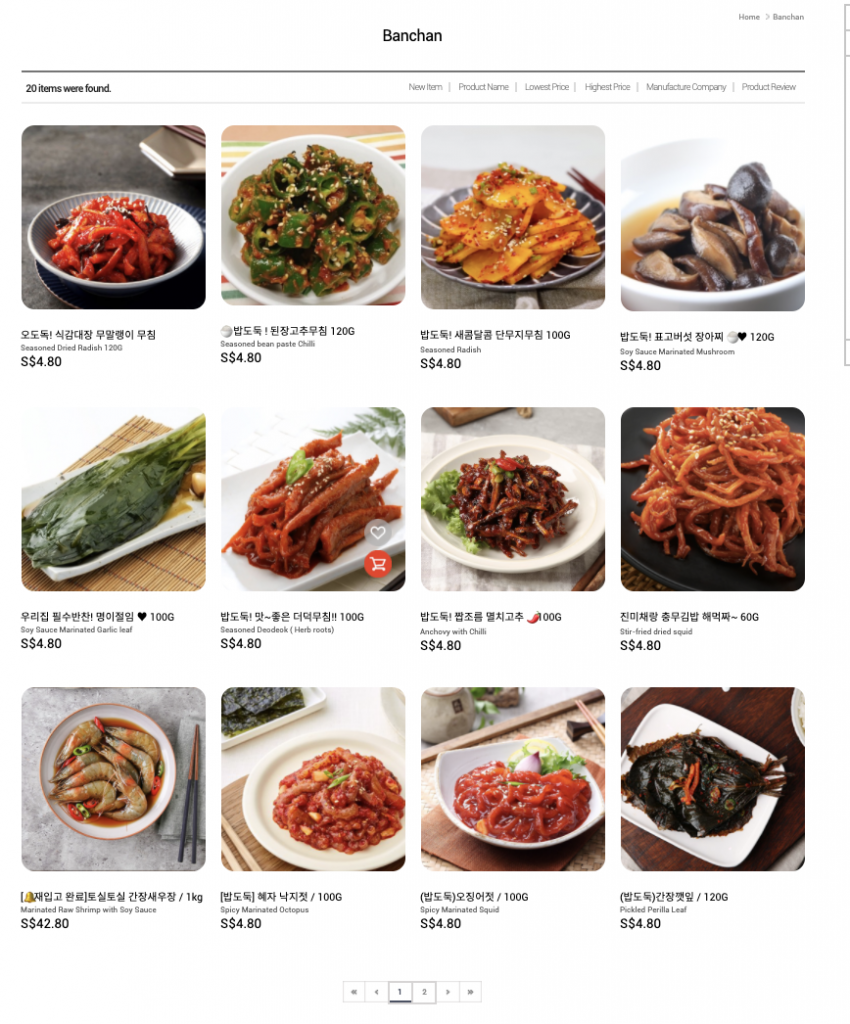The image size is (850, 1024).
Task: Sort by Product Review
Action: tap(768, 87)
